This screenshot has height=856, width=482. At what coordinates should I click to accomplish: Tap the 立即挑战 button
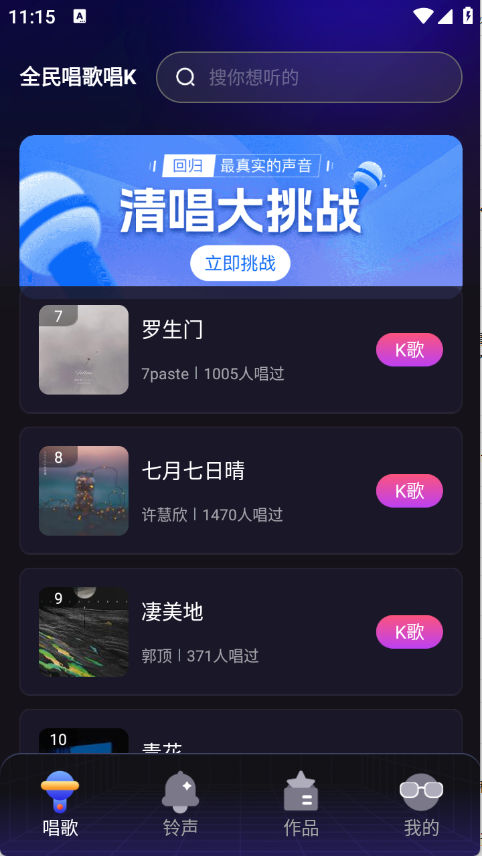click(x=240, y=263)
